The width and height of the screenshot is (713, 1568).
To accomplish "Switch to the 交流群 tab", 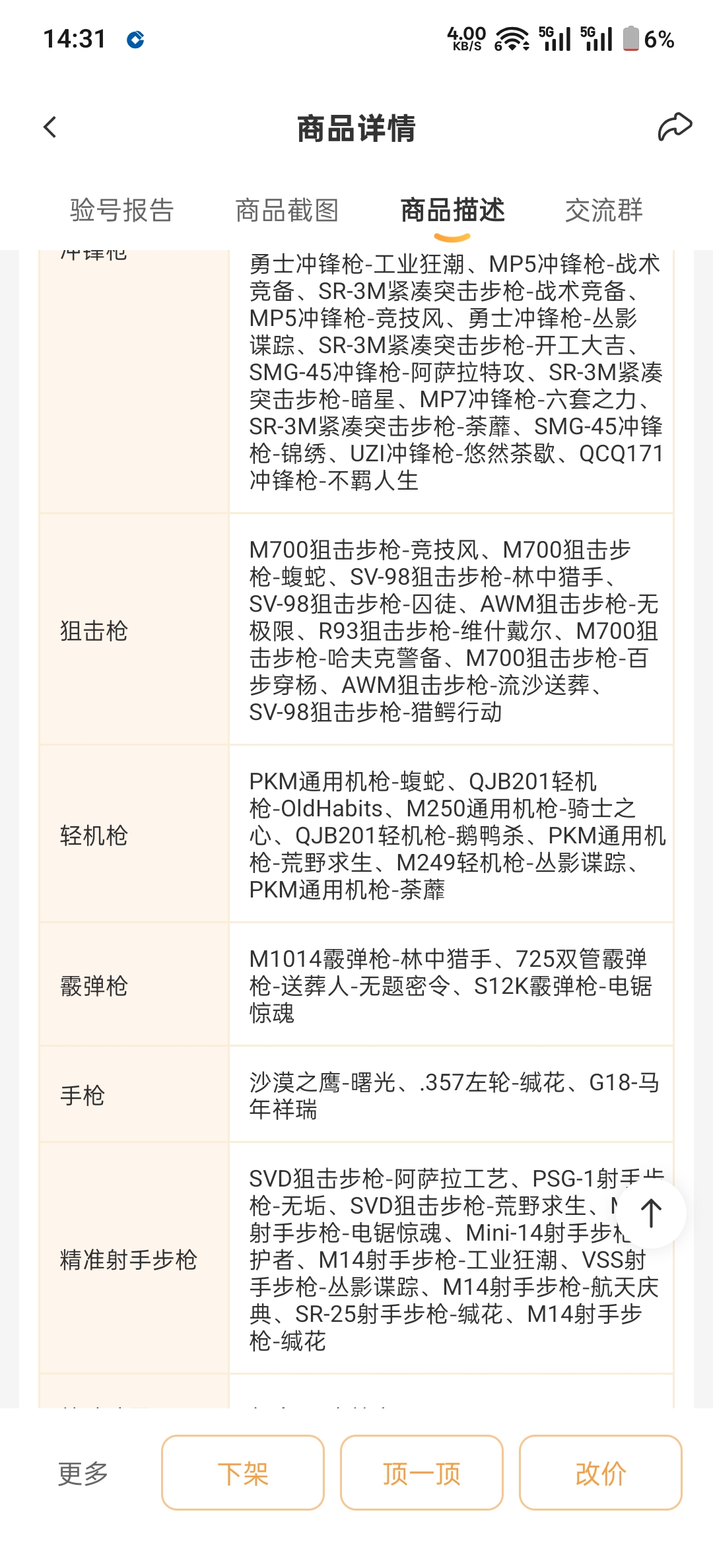I will click(604, 211).
